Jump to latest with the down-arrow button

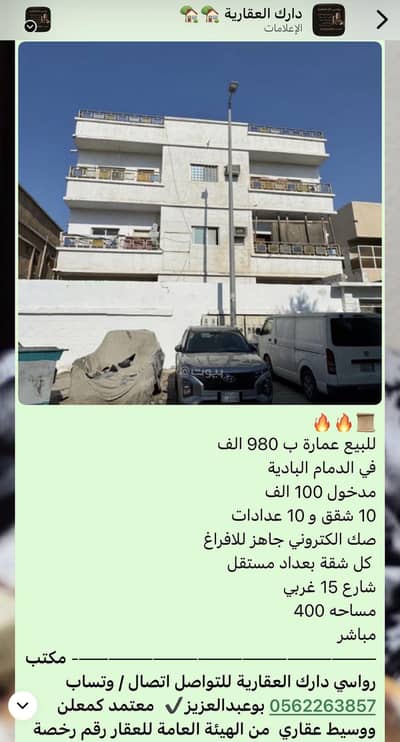tap(23, 706)
